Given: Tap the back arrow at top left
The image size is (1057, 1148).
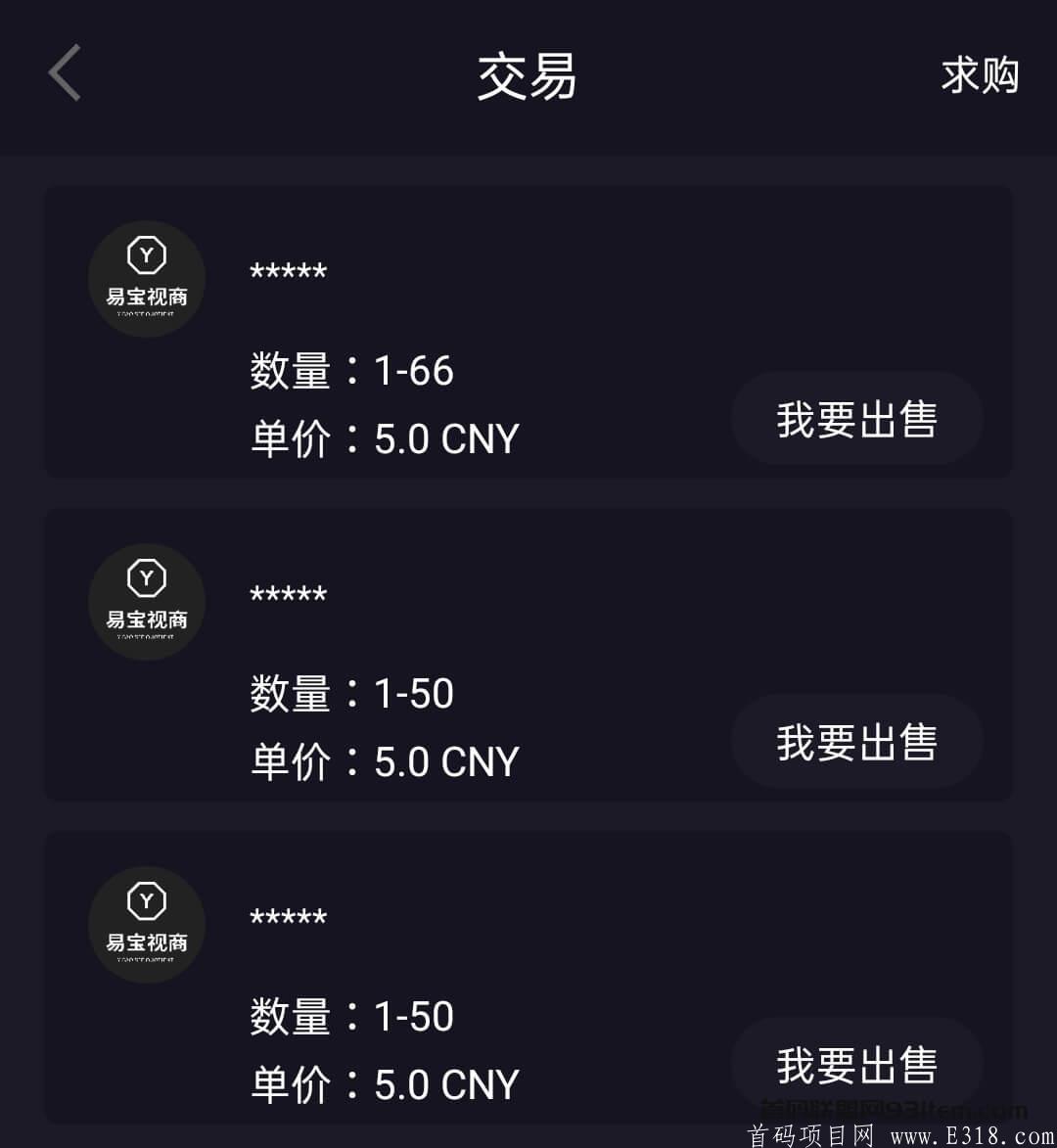Looking at the screenshot, I should [63, 73].
